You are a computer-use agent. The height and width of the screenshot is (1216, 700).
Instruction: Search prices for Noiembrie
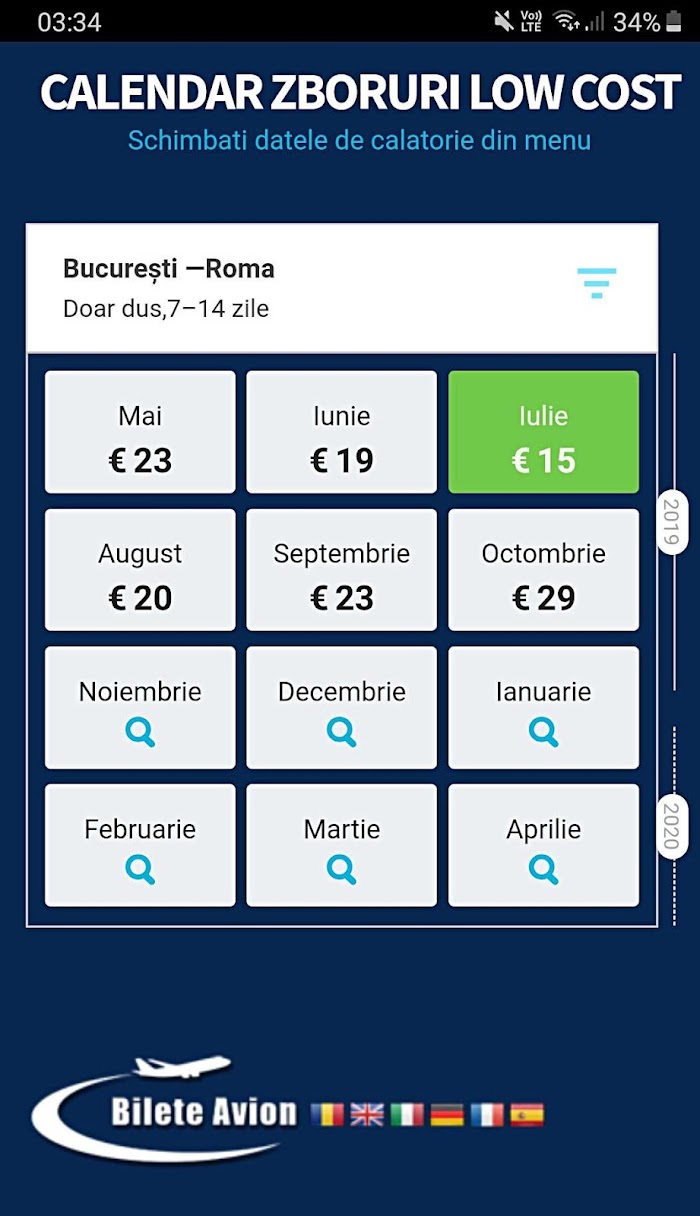pyautogui.click(x=140, y=708)
